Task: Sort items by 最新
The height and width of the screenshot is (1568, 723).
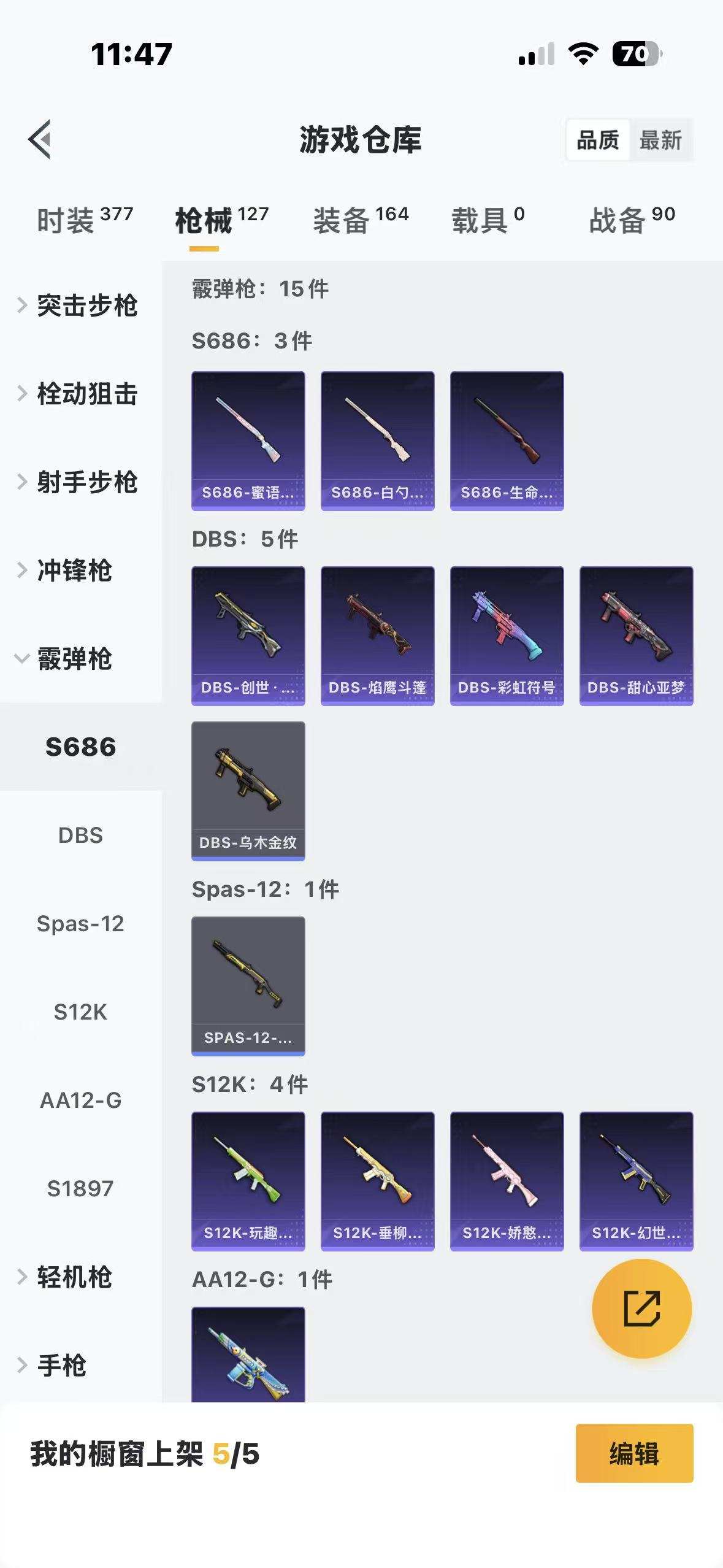Action: pyautogui.click(x=660, y=140)
